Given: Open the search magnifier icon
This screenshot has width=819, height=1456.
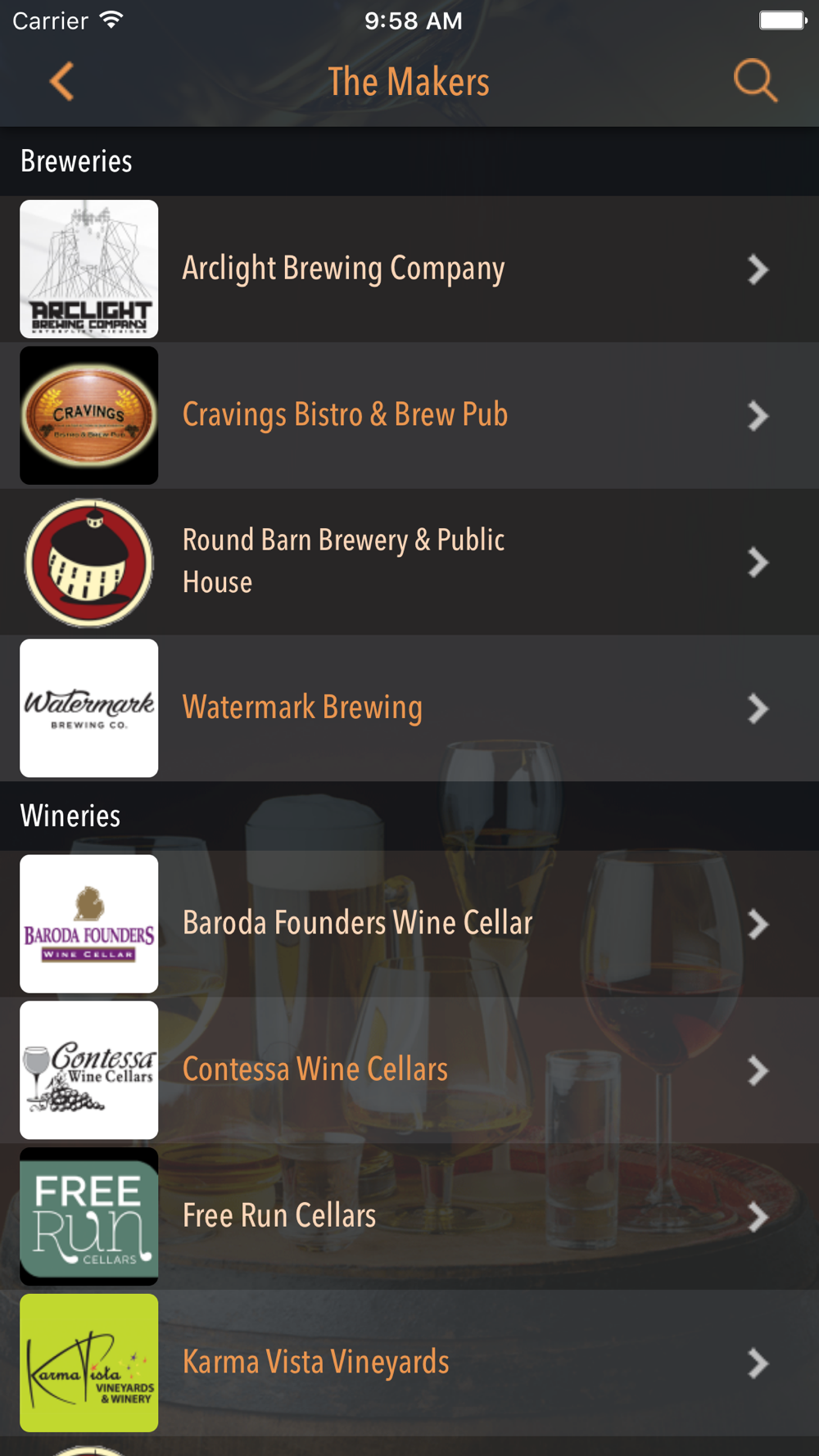Looking at the screenshot, I should [755, 80].
